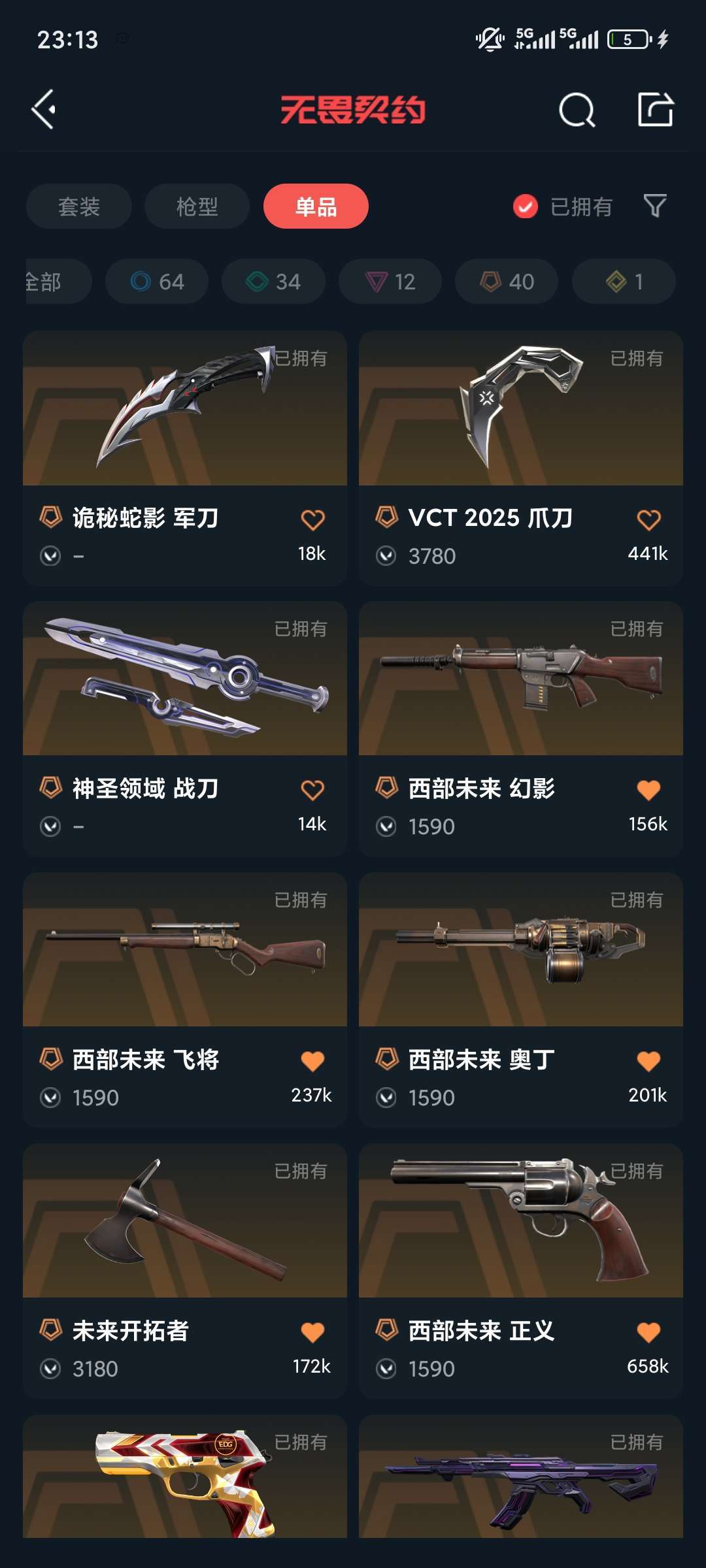Filter by the green tier chip 34

click(x=273, y=282)
